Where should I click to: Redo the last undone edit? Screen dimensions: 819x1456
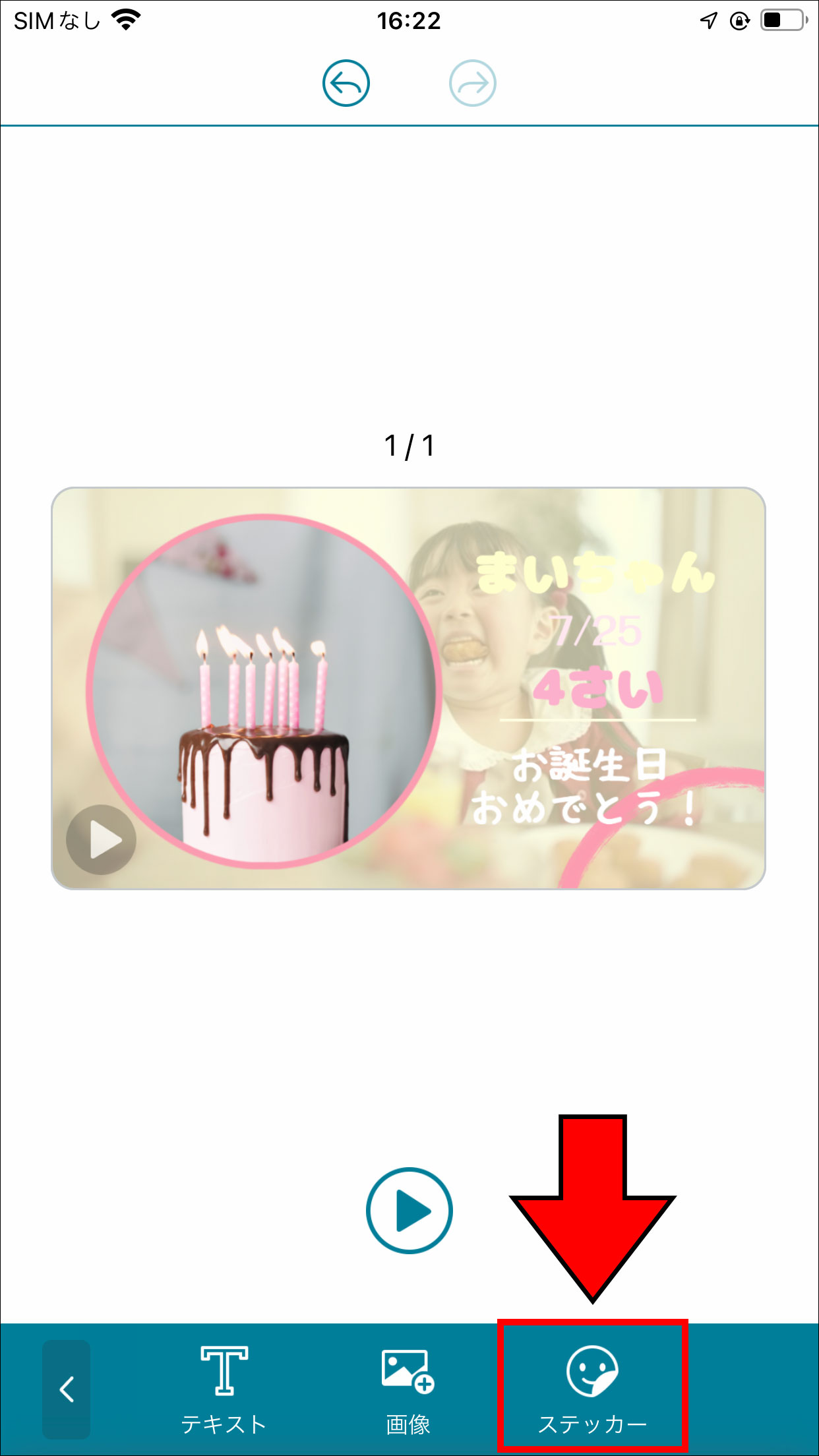pyautogui.click(x=472, y=83)
